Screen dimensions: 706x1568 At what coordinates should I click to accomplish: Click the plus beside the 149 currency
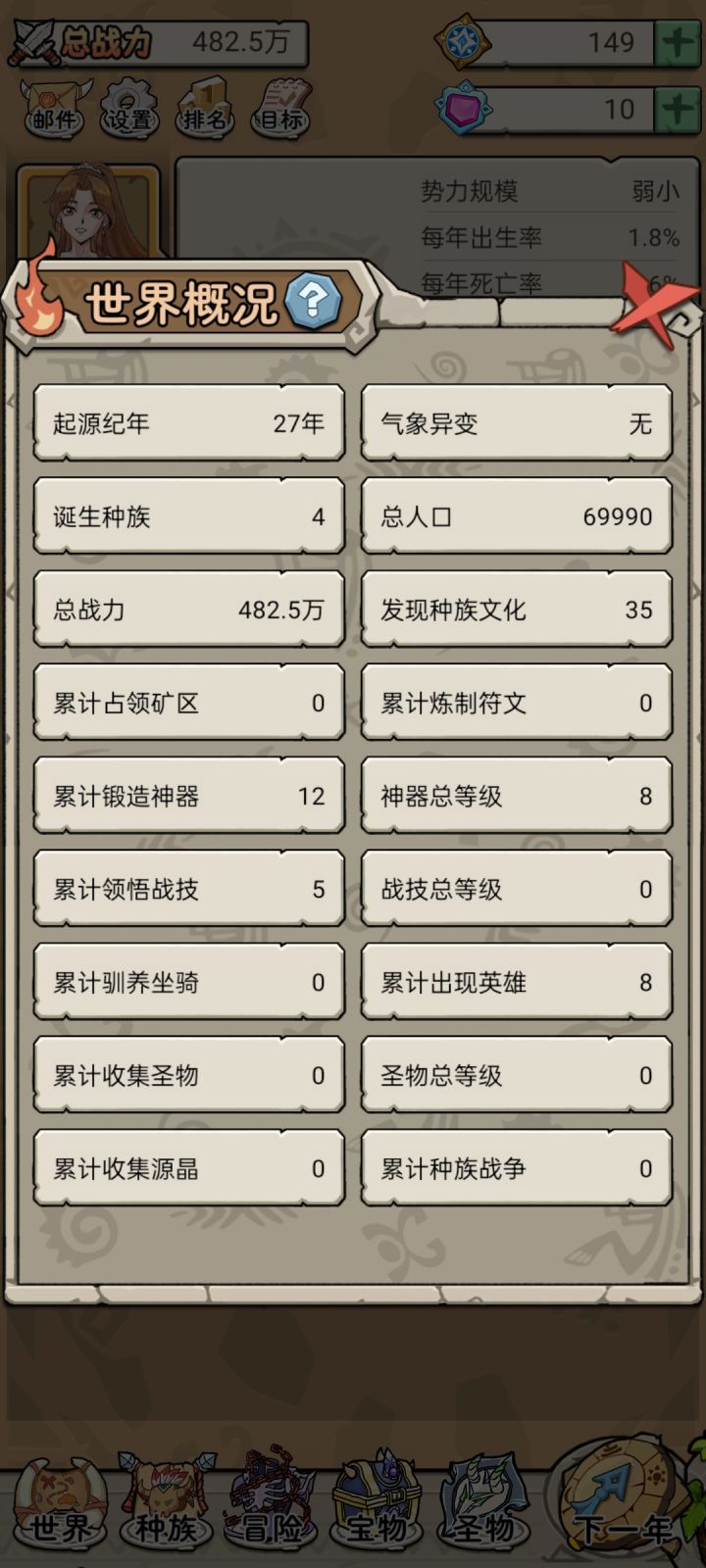pyautogui.click(x=682, y=41)
